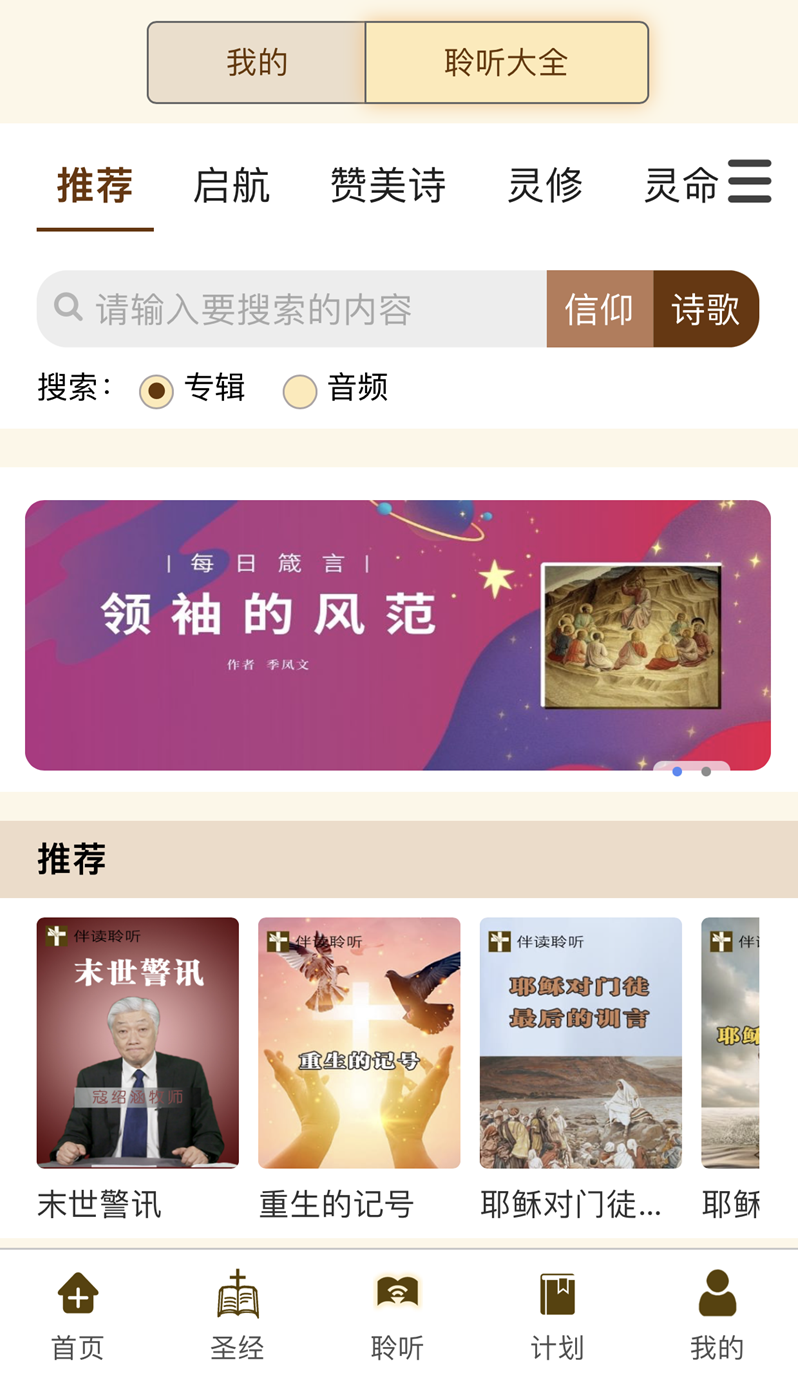Image resolution: width=798 pixels, height=1385 pixels.
Task: Select the 专辑 search option
Action: pos(193,389)
